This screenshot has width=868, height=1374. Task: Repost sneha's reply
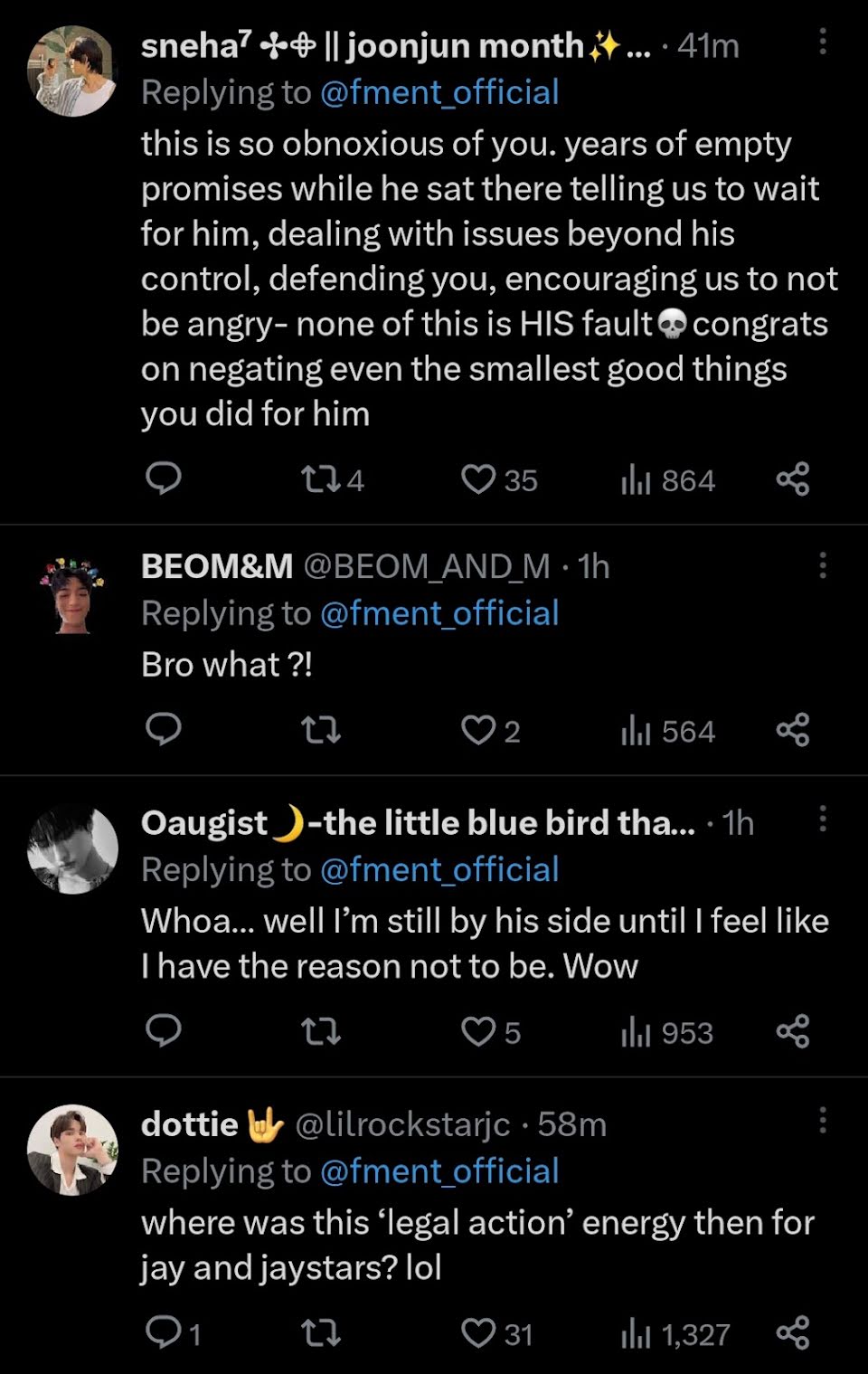coord(320,479)
